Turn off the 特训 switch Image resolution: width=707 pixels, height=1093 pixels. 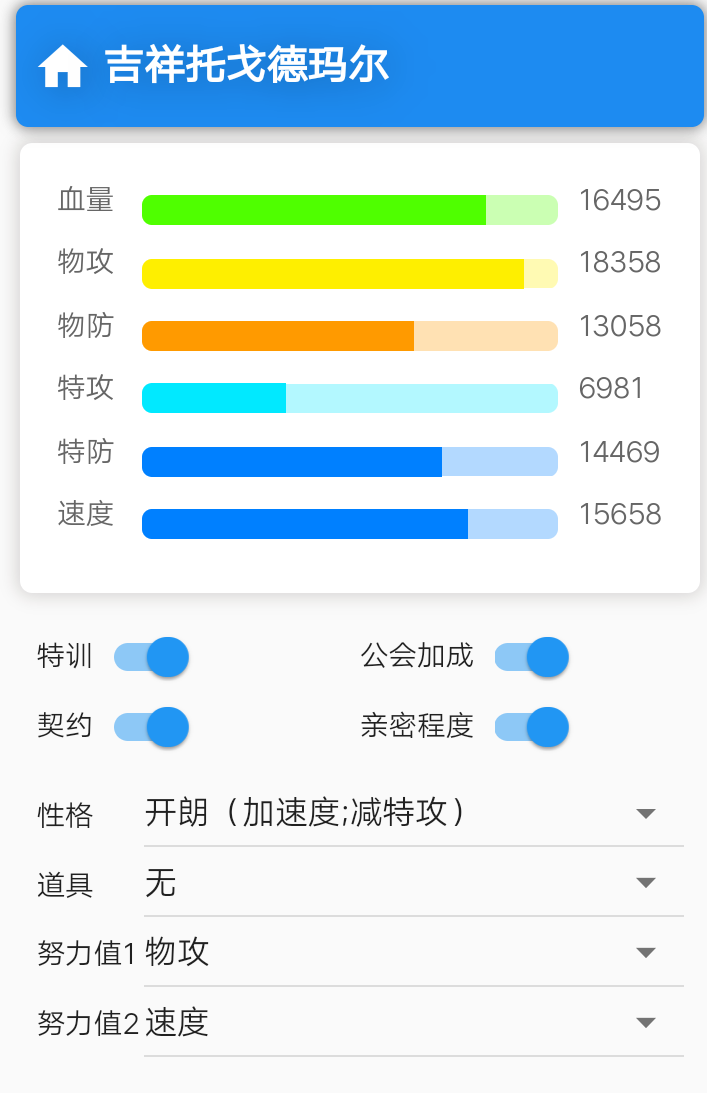pyautogui.click(x=152, y=658)
